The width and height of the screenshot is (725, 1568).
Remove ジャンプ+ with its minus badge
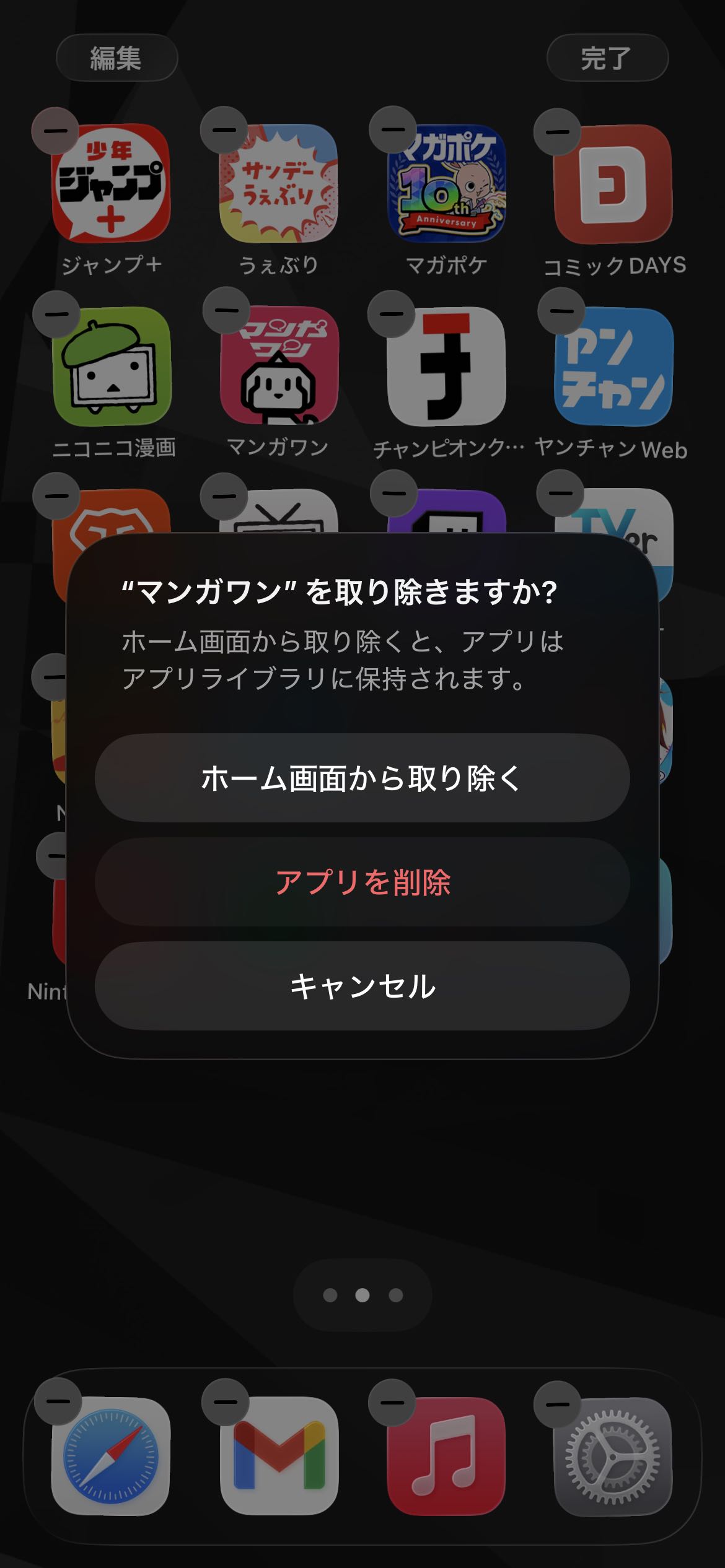click(55, 131)
